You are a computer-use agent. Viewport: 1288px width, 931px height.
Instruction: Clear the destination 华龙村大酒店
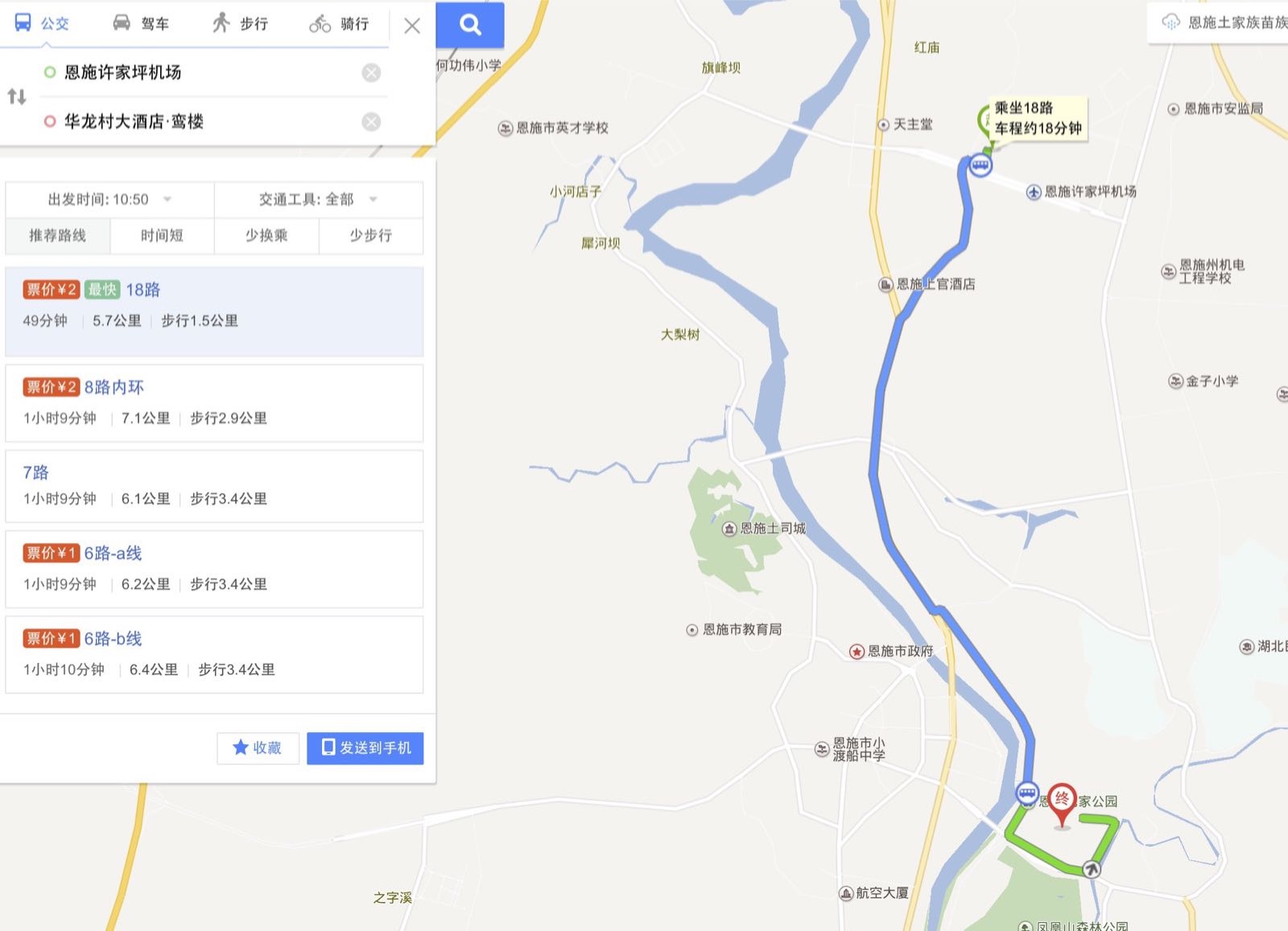point(371,122)
